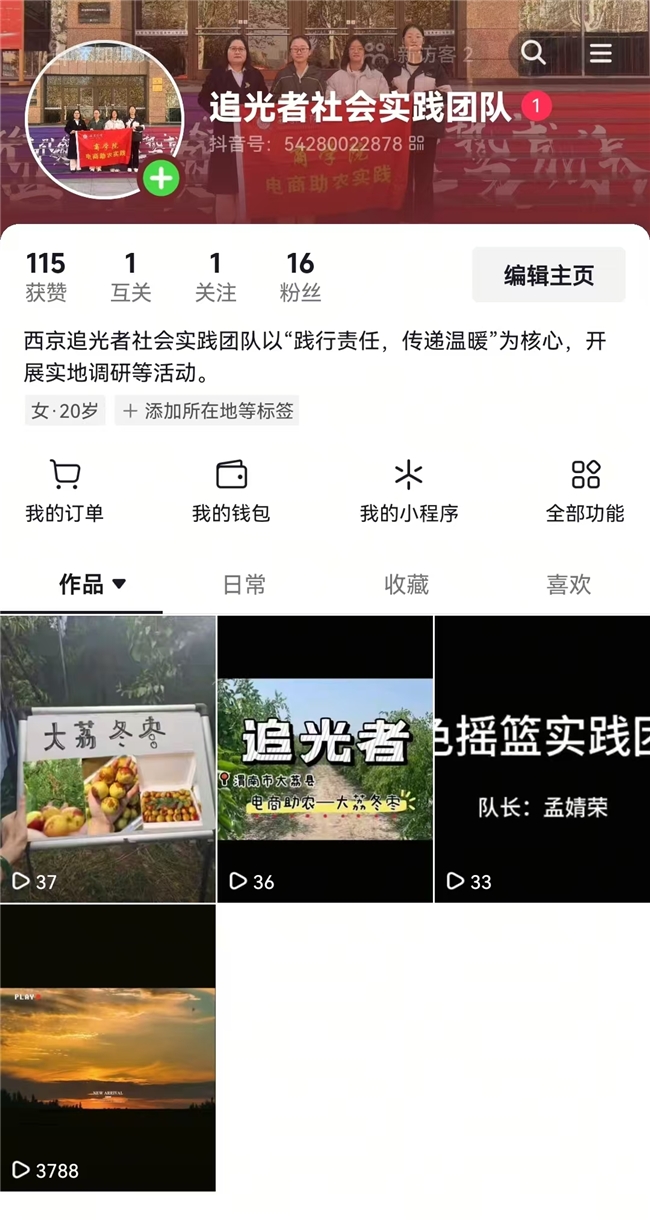
Task: Open 我的订单
Action: point(64,491)
